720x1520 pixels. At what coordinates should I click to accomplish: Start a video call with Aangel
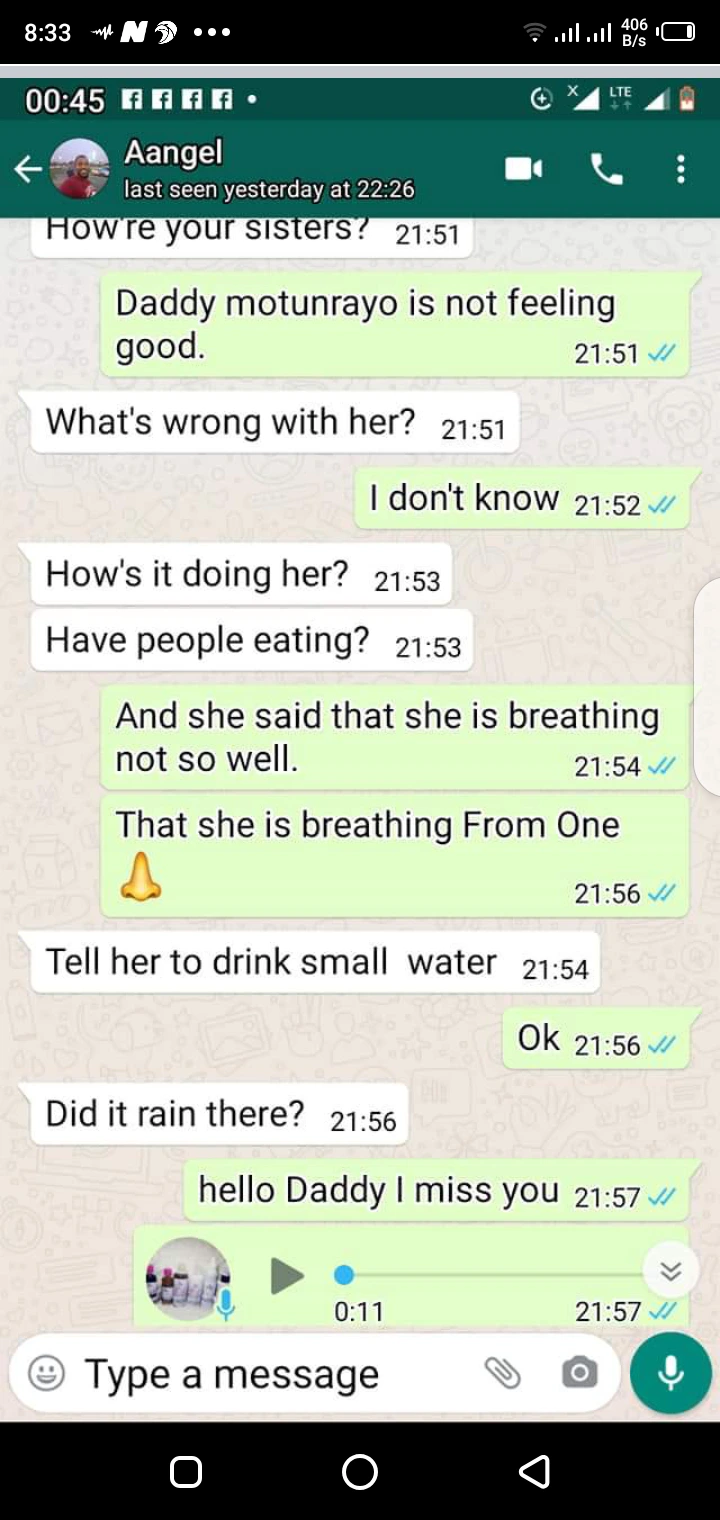click(523, 169)
